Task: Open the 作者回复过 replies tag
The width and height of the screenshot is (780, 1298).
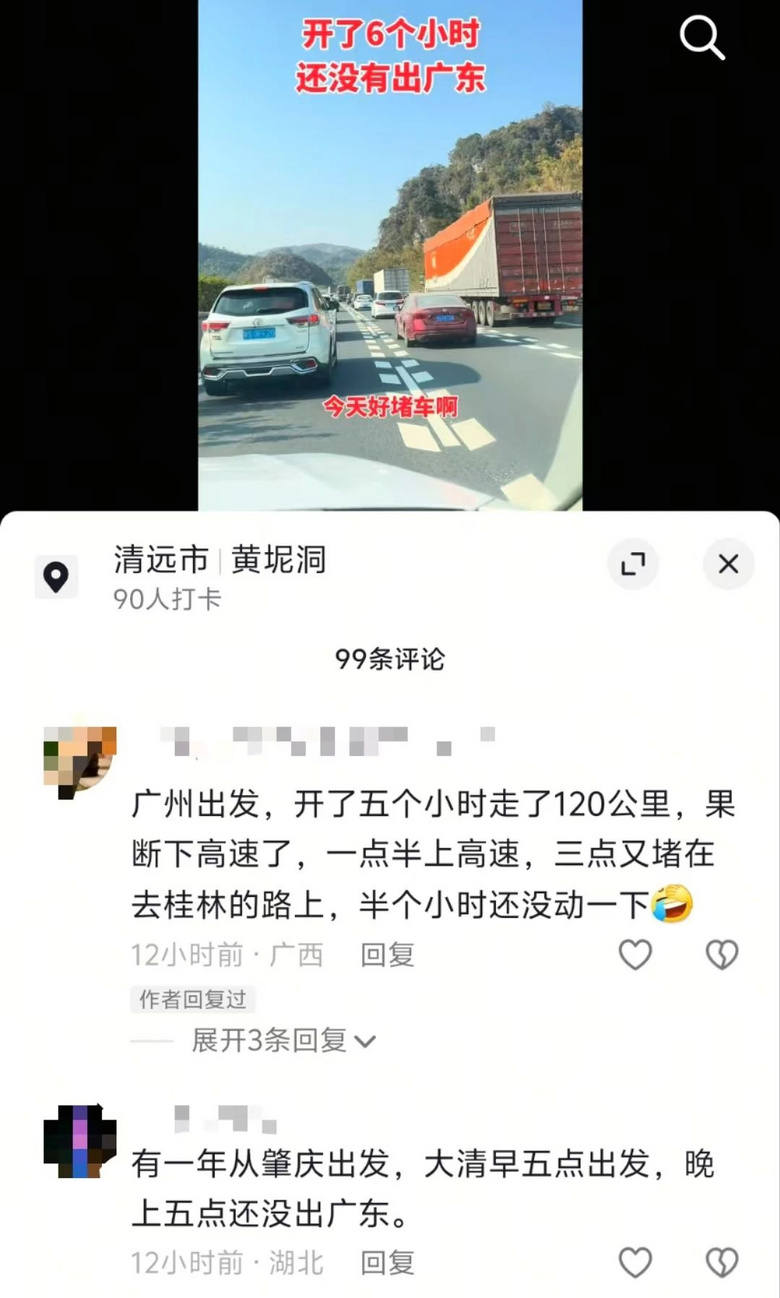Action: click(x=193, y=1000)
